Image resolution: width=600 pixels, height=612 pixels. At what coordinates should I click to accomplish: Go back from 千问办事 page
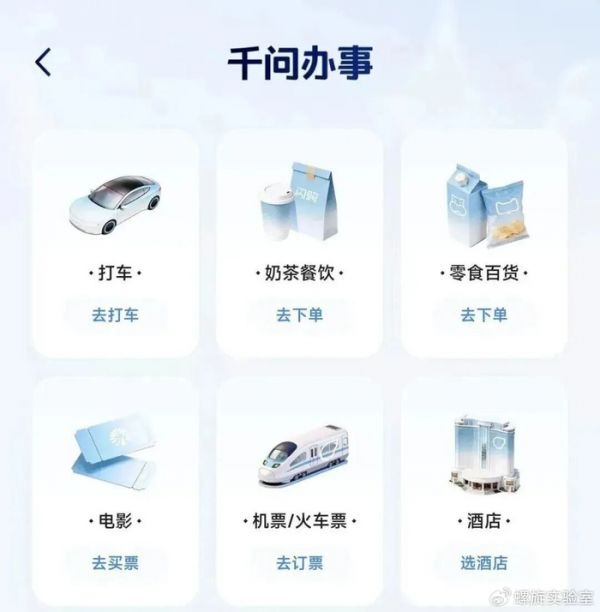(x=43, y=62)
